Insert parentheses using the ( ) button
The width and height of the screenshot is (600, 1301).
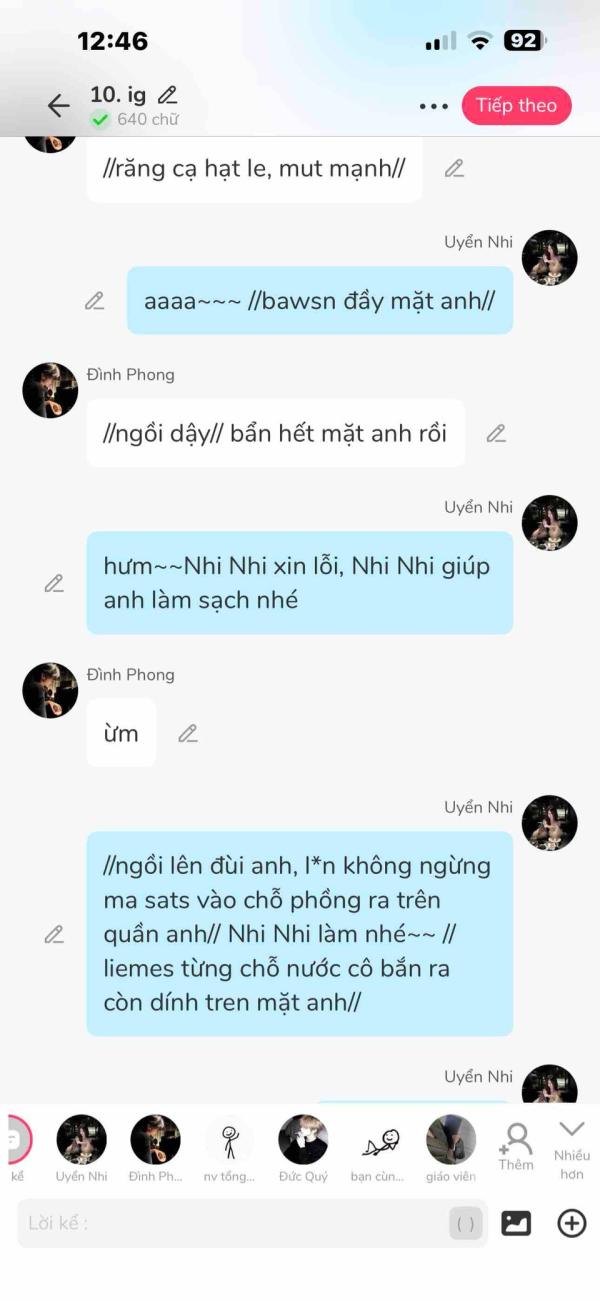[466, 1223]
